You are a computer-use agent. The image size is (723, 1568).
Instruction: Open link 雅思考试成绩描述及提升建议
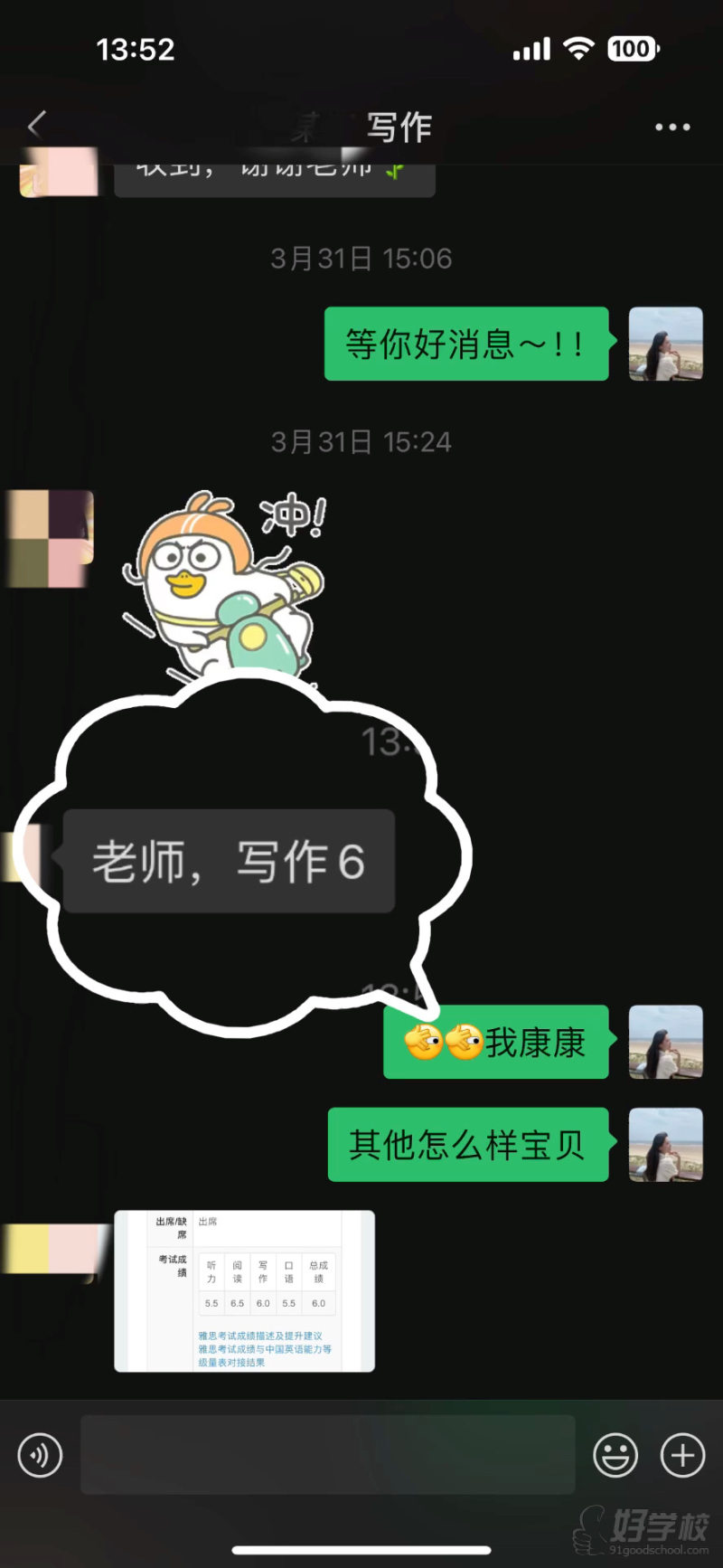(259, 1336)
